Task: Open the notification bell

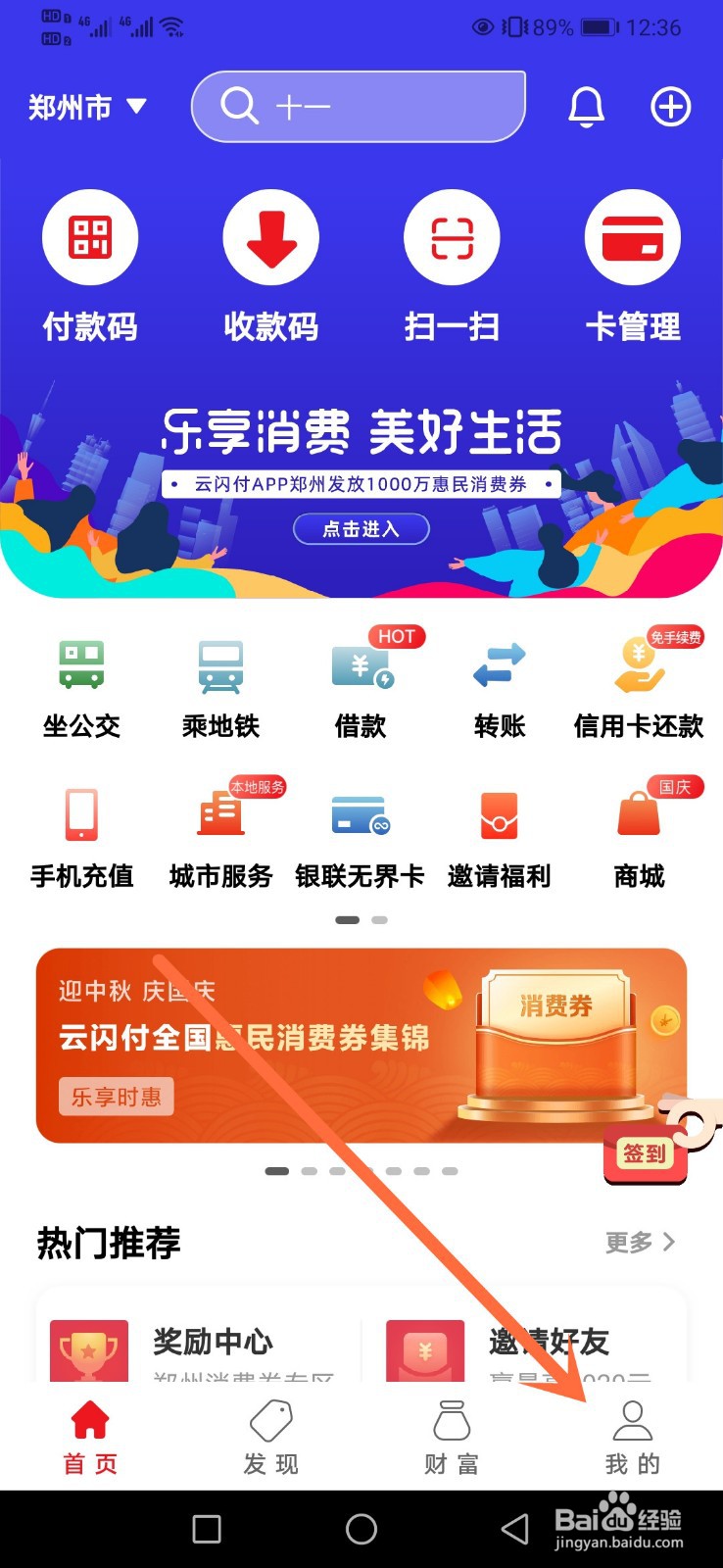Action: (585, 108)
